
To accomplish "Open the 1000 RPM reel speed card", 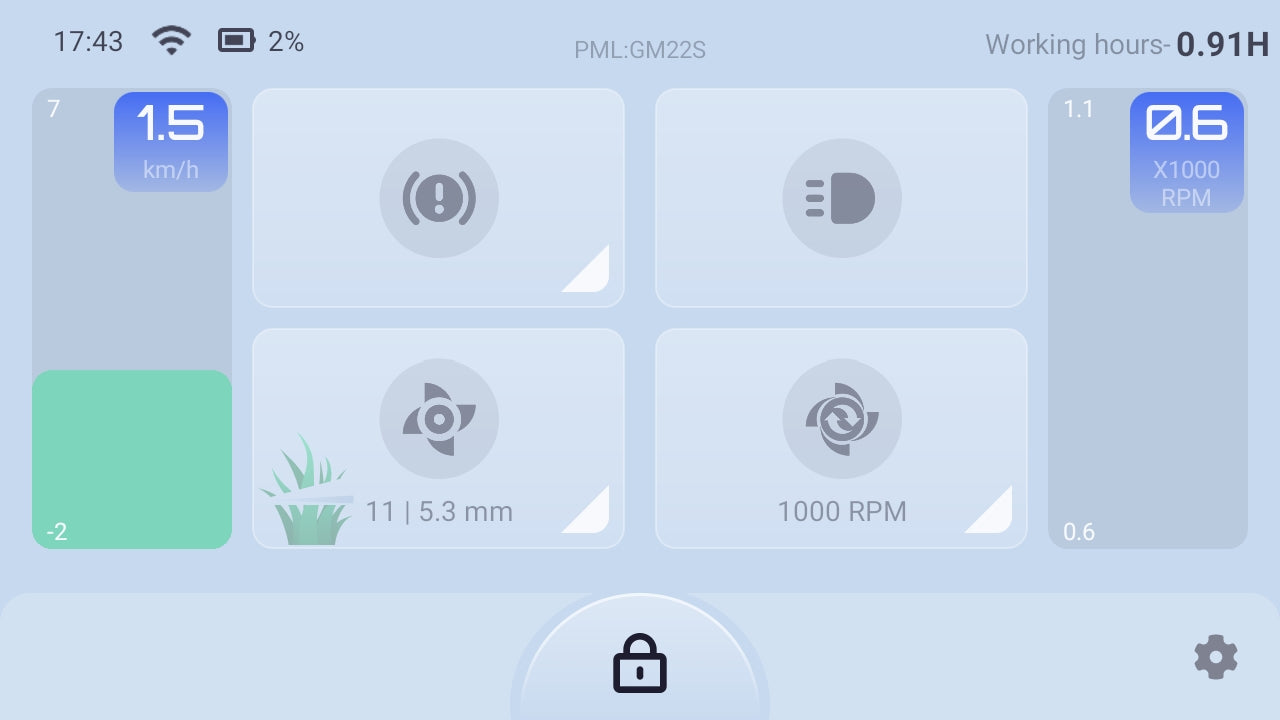I will click(x=841, y=438).
